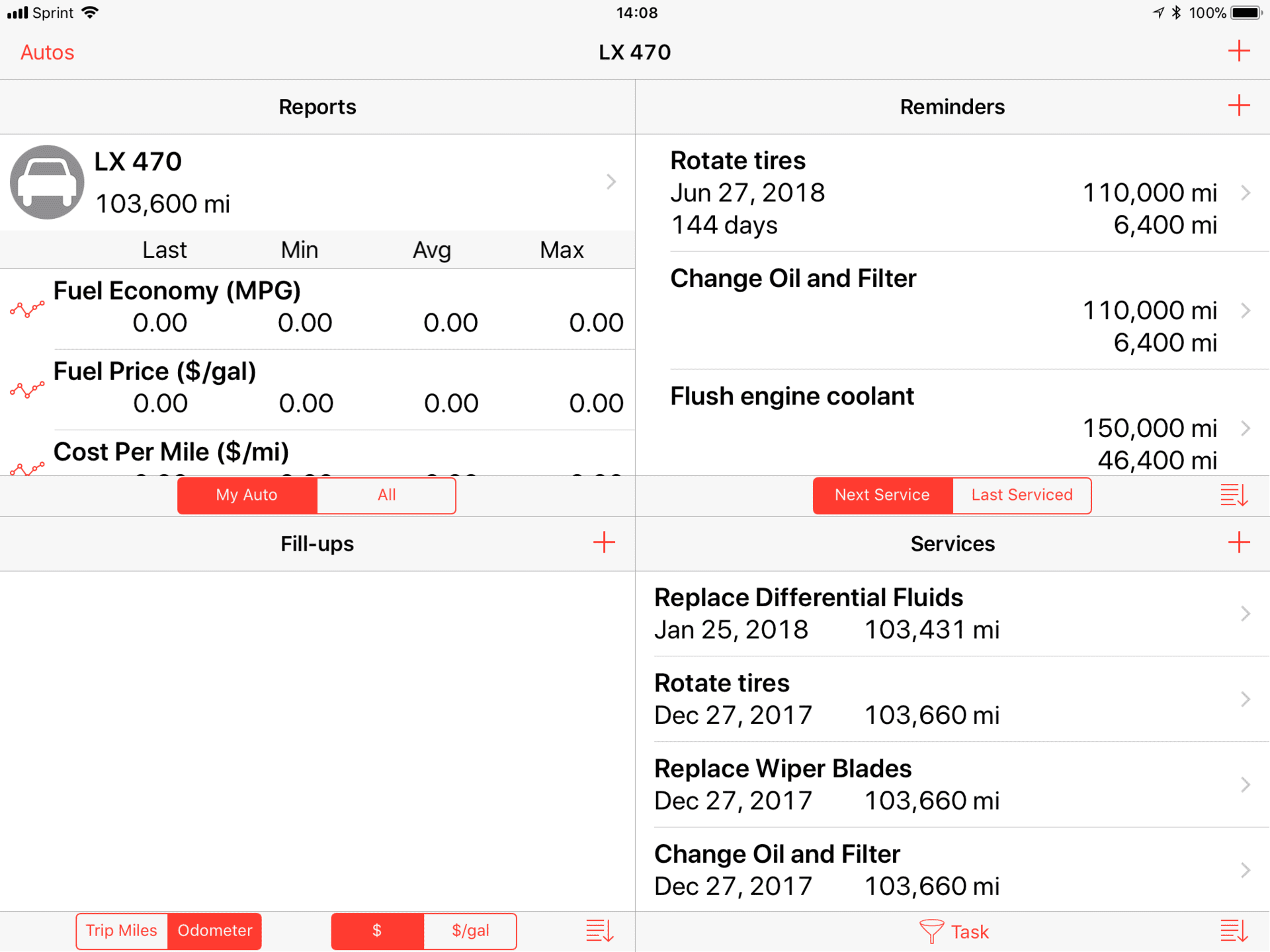Open Rotate tires reminder

coord(951,192)
